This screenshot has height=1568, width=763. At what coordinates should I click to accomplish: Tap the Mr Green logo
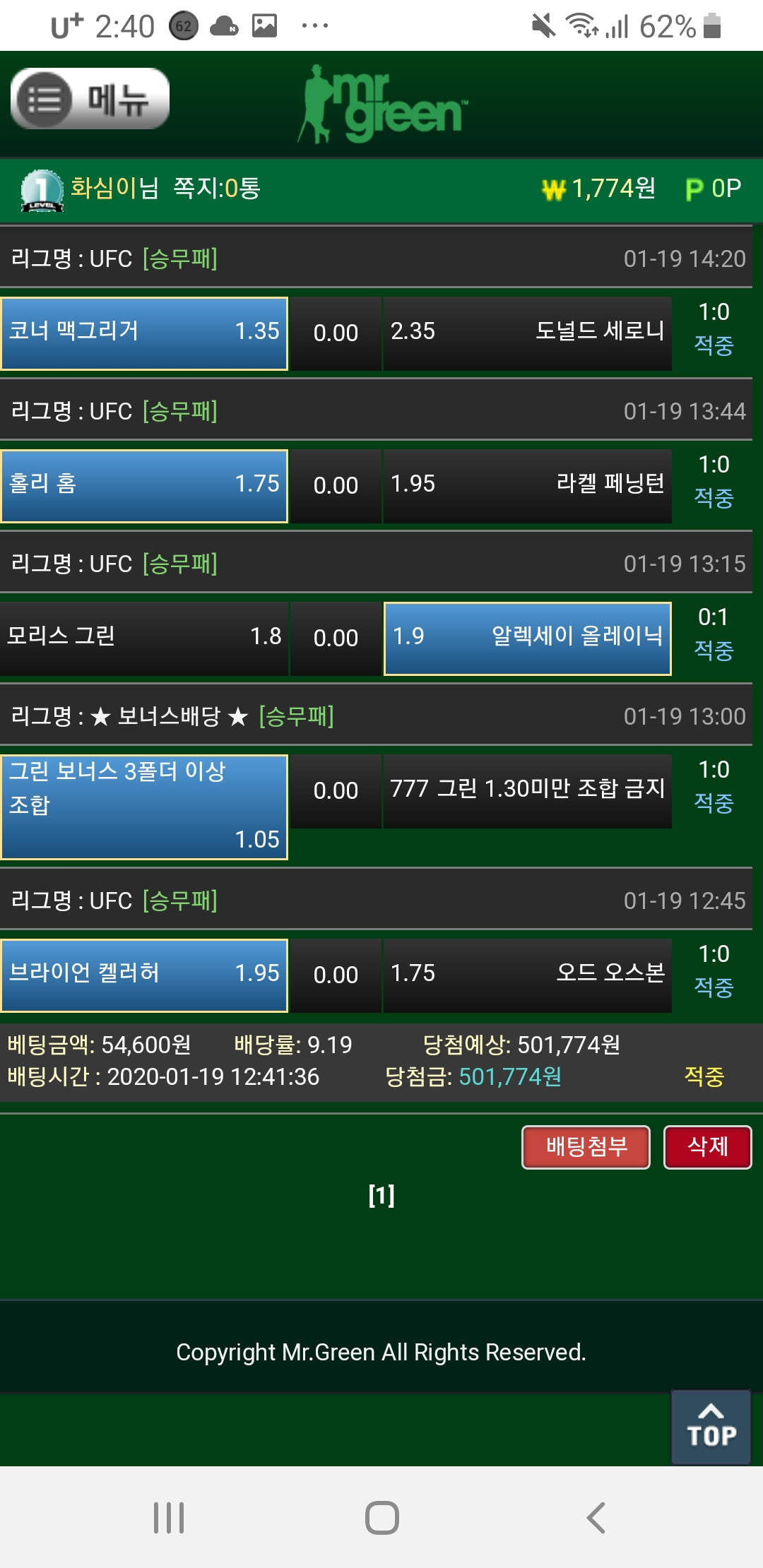[381, 104]
